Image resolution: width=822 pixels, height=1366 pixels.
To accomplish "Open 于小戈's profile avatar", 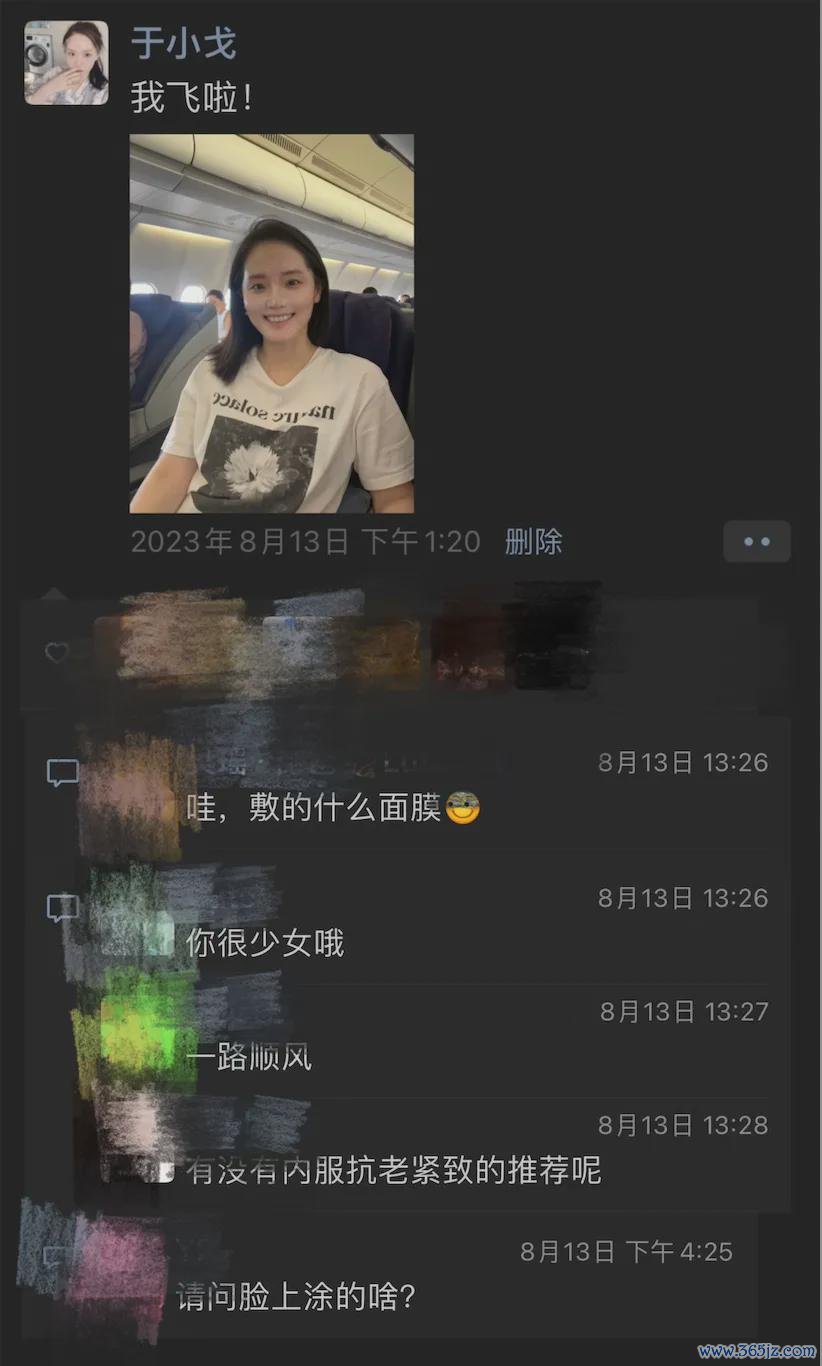I will point(66,62).
